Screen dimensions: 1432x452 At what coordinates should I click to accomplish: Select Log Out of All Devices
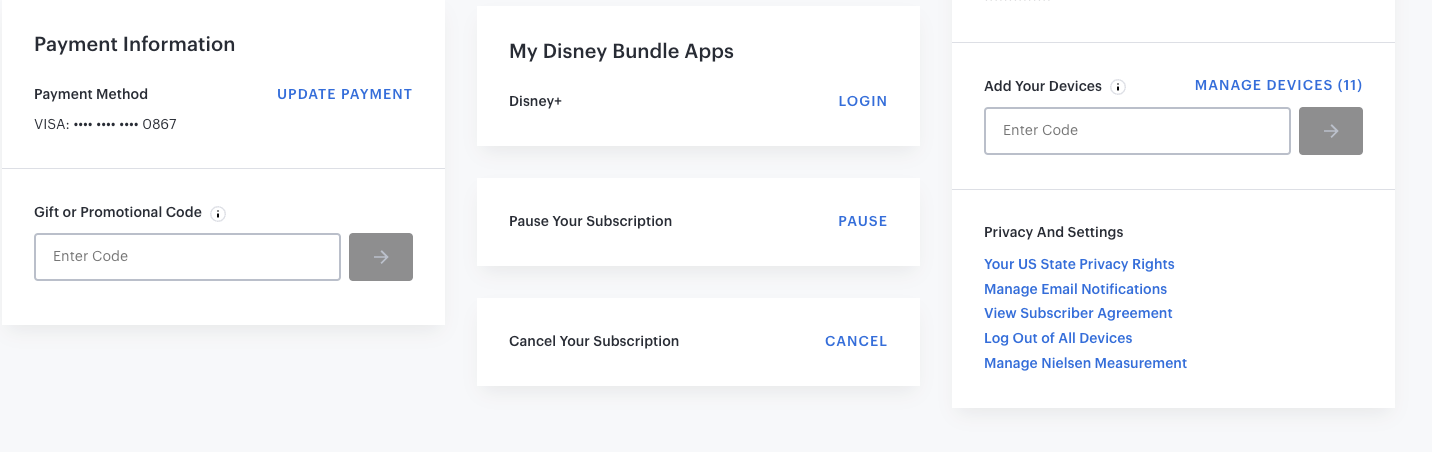pos(1058,338)
